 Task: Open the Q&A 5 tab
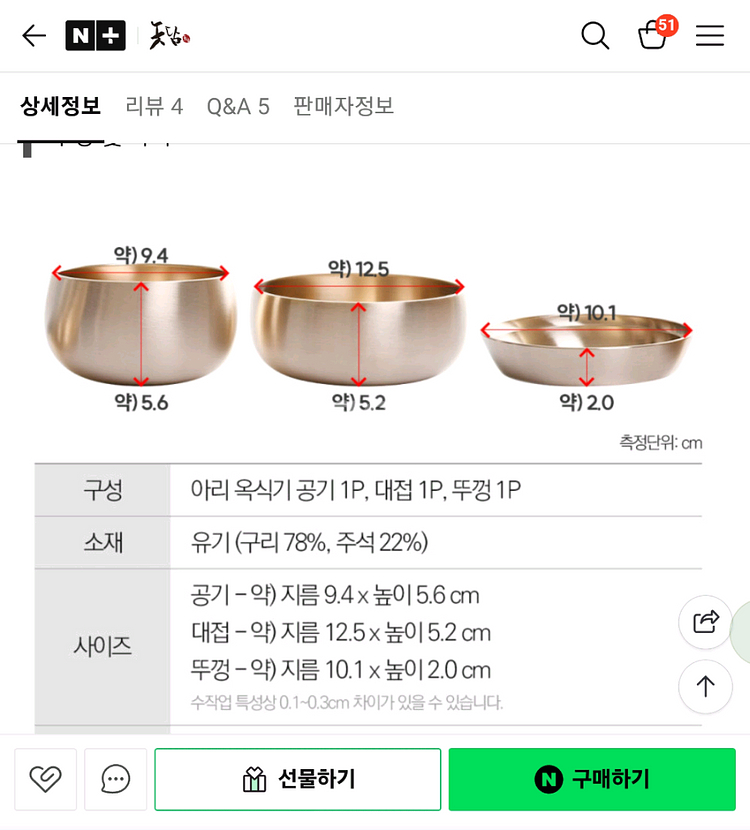pyautogui.click(x=238, y=105)
